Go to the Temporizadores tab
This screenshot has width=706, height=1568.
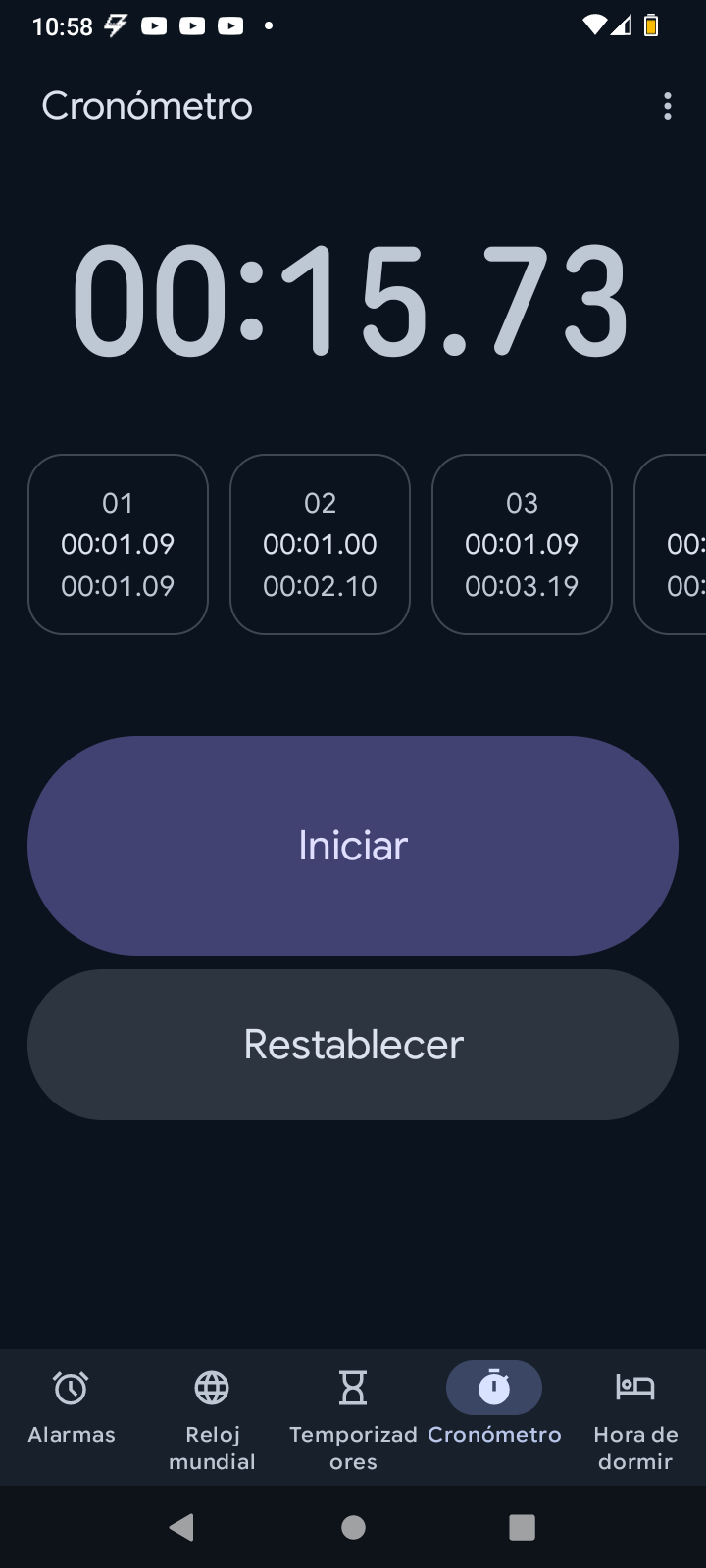tap(353, 1409)
